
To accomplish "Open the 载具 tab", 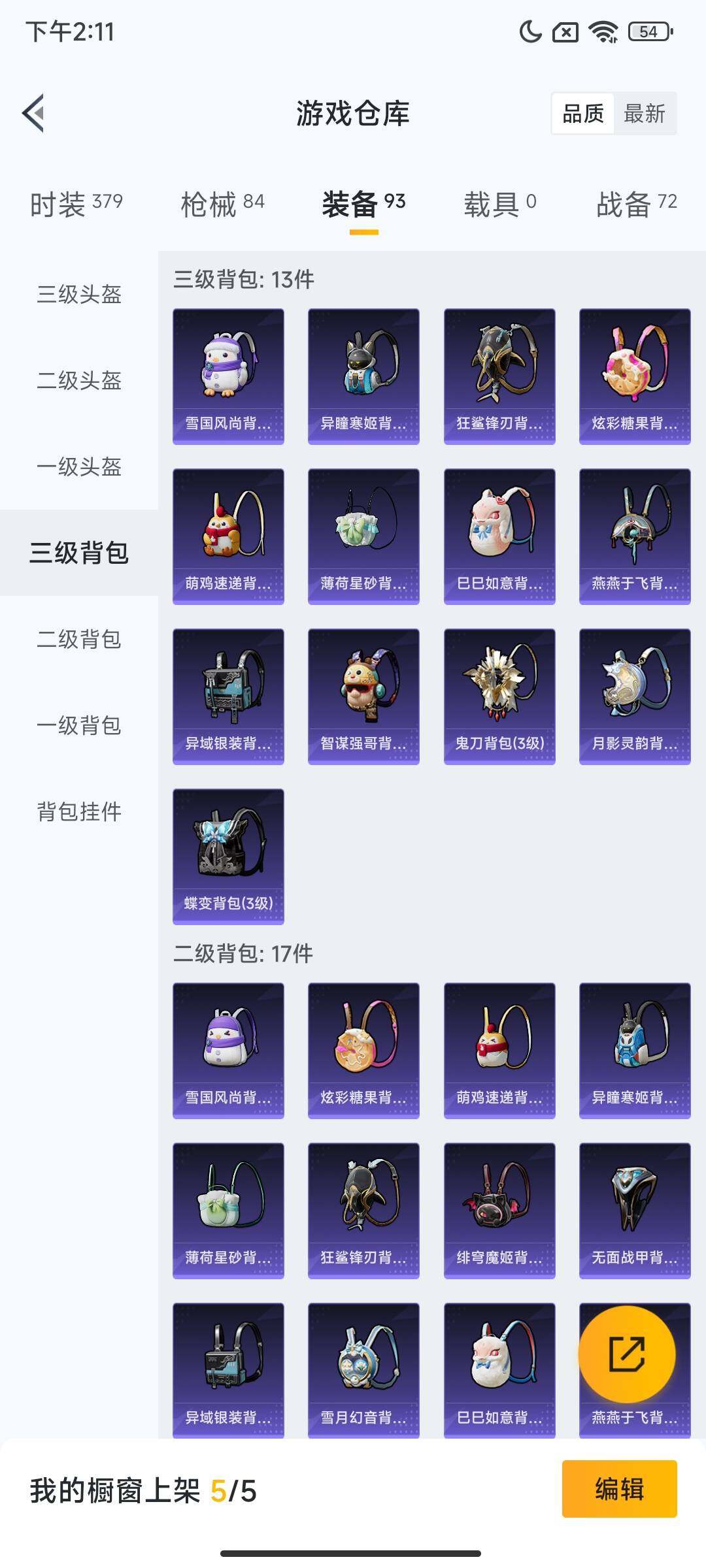I will click(499, 204).
